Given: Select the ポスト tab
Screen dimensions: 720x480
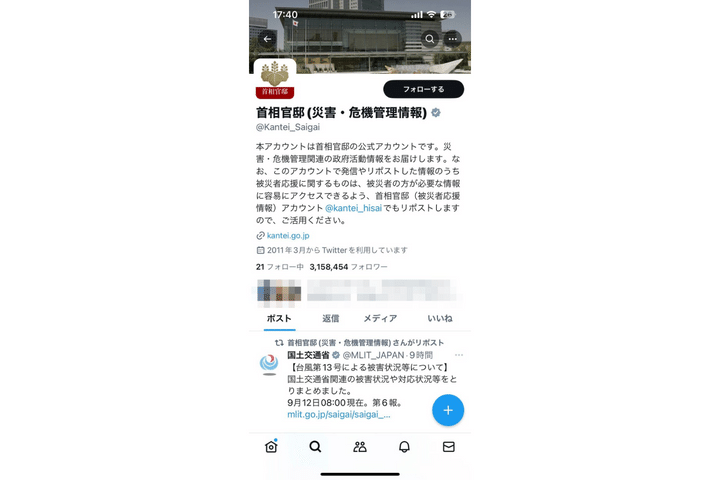Looking at the screenshot, I should (x=279, y=318).
